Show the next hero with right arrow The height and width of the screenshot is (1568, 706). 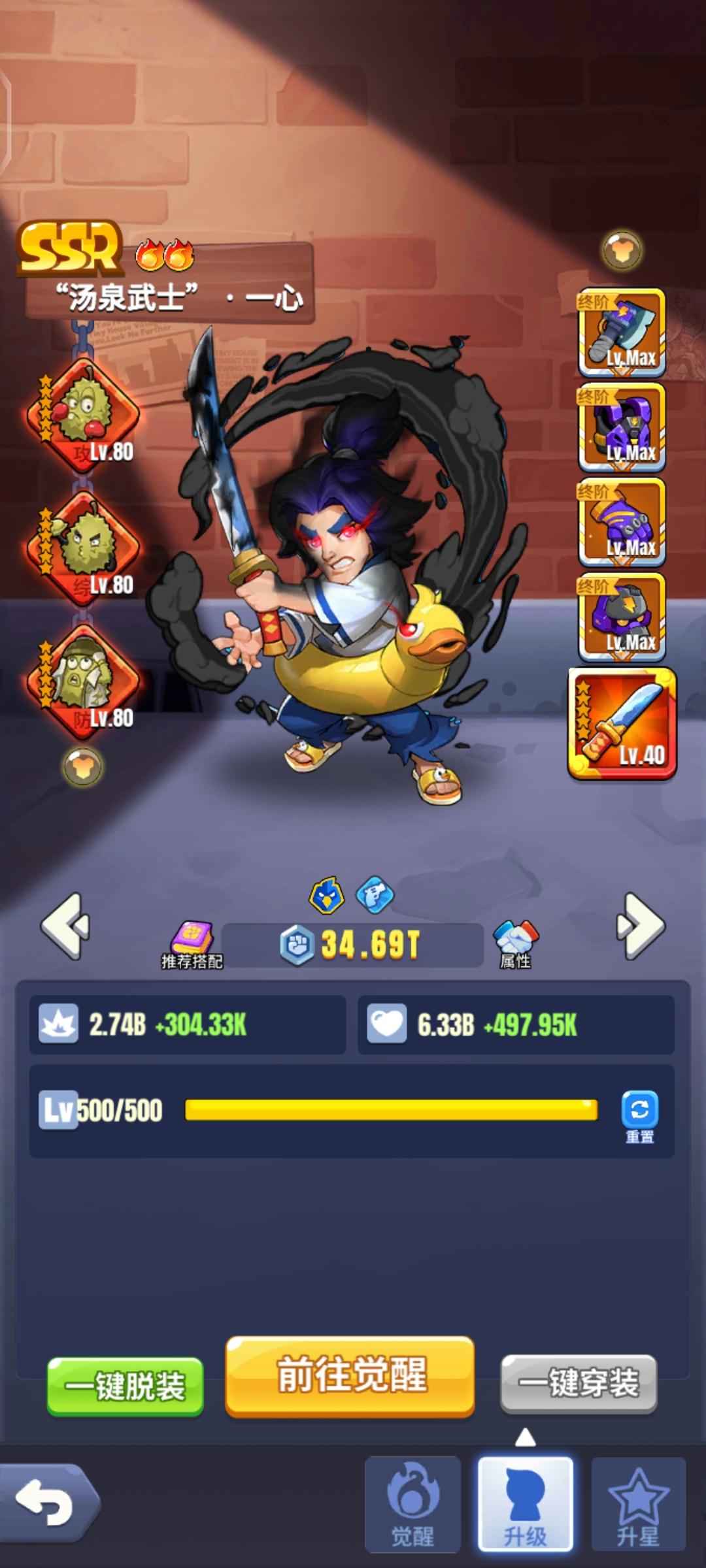tap(641, 926)
